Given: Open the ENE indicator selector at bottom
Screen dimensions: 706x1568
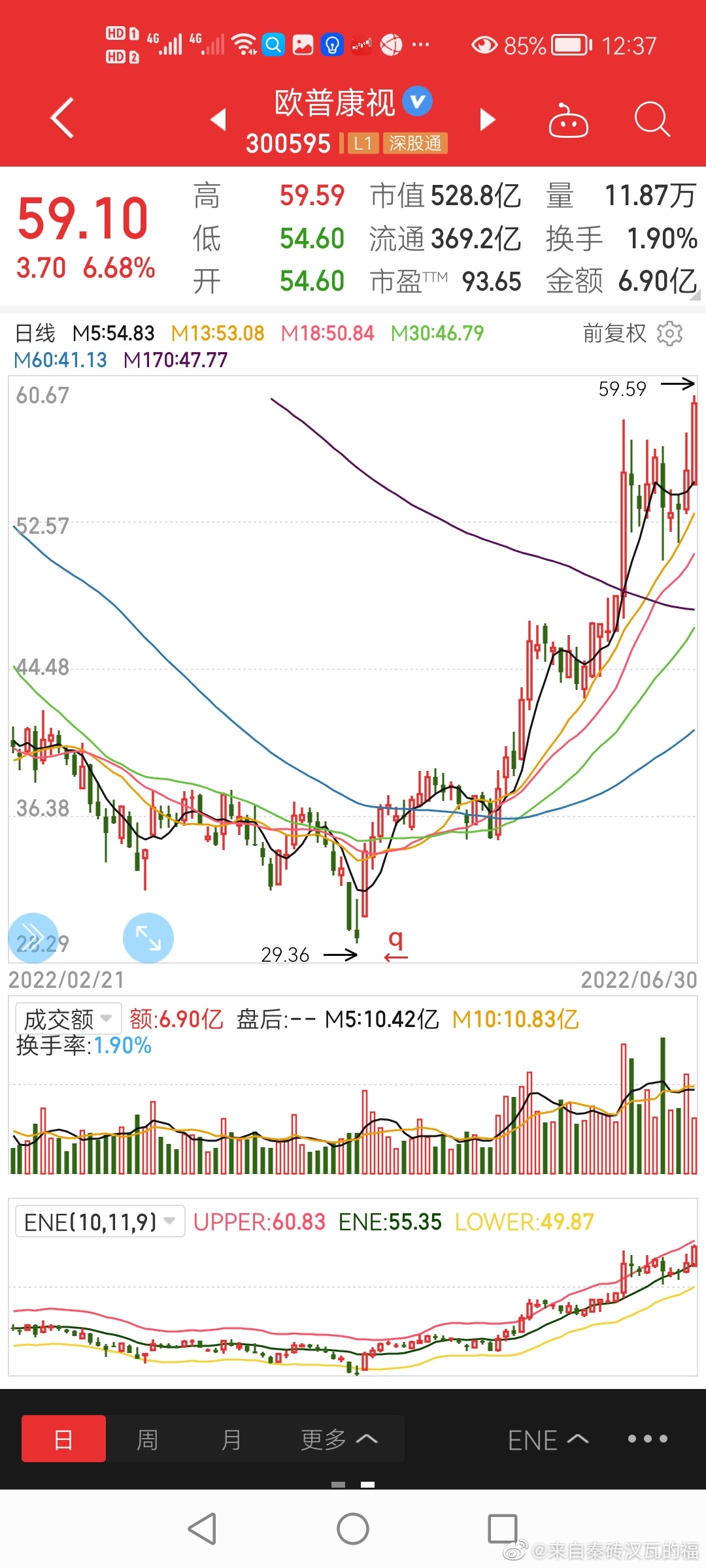Looking at the screenshot, I should pos(548,1439).
